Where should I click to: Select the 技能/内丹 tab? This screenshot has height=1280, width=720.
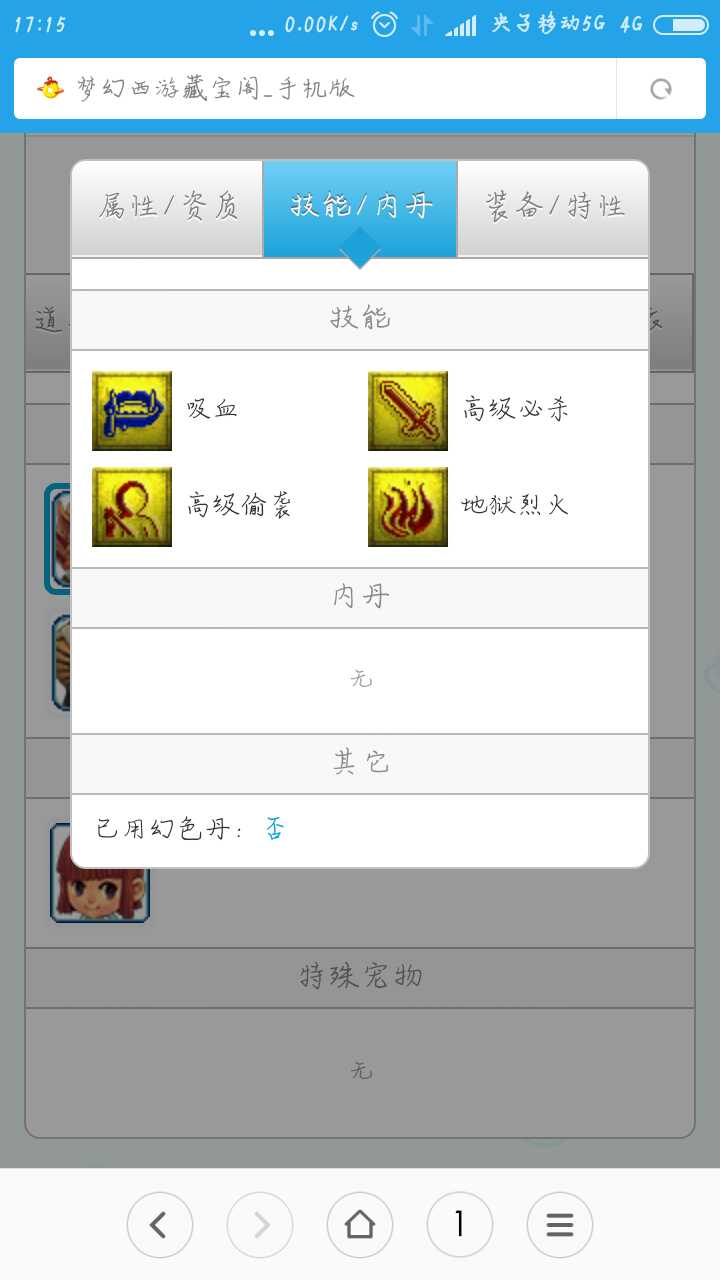[x=360, y=208]
